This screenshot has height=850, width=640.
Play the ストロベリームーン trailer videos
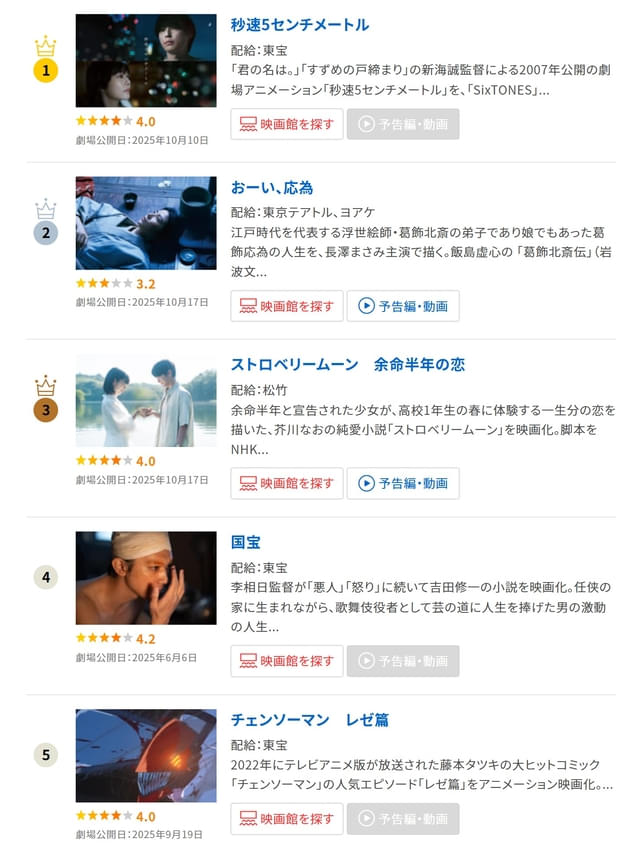click(x=403, y=483)
